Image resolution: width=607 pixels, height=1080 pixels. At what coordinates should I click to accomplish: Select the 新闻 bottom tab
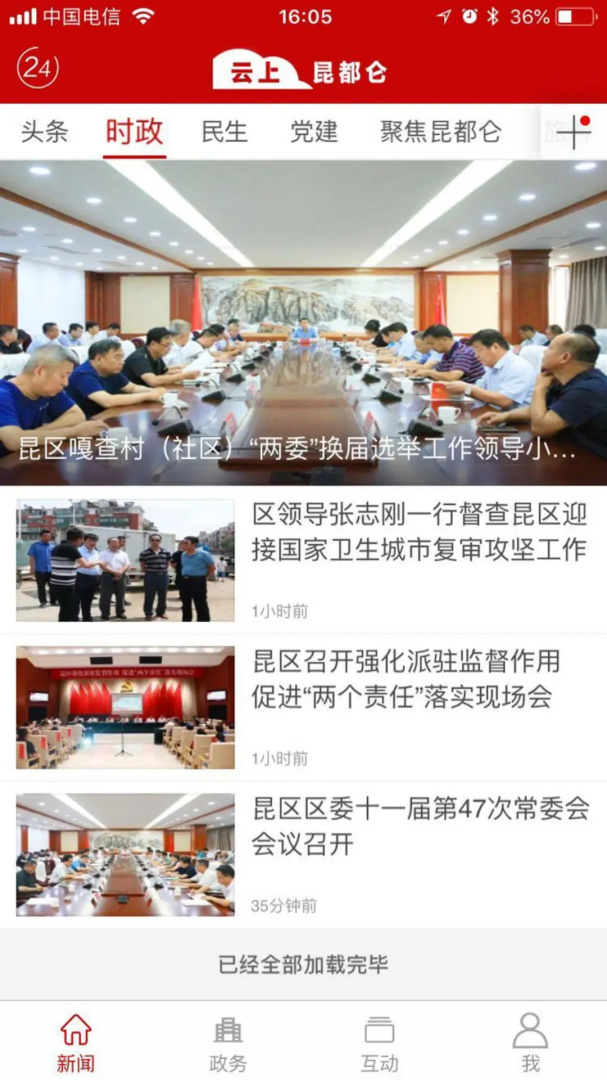point(76,1043)
